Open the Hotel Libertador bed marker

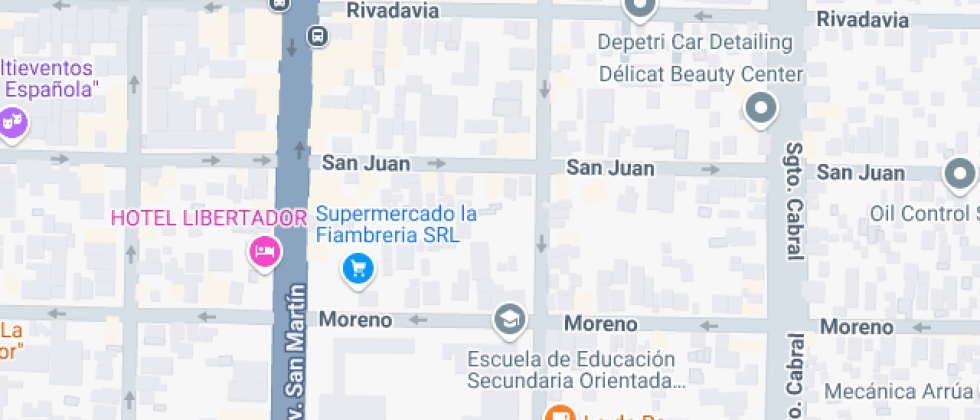[x=264, y=251]
